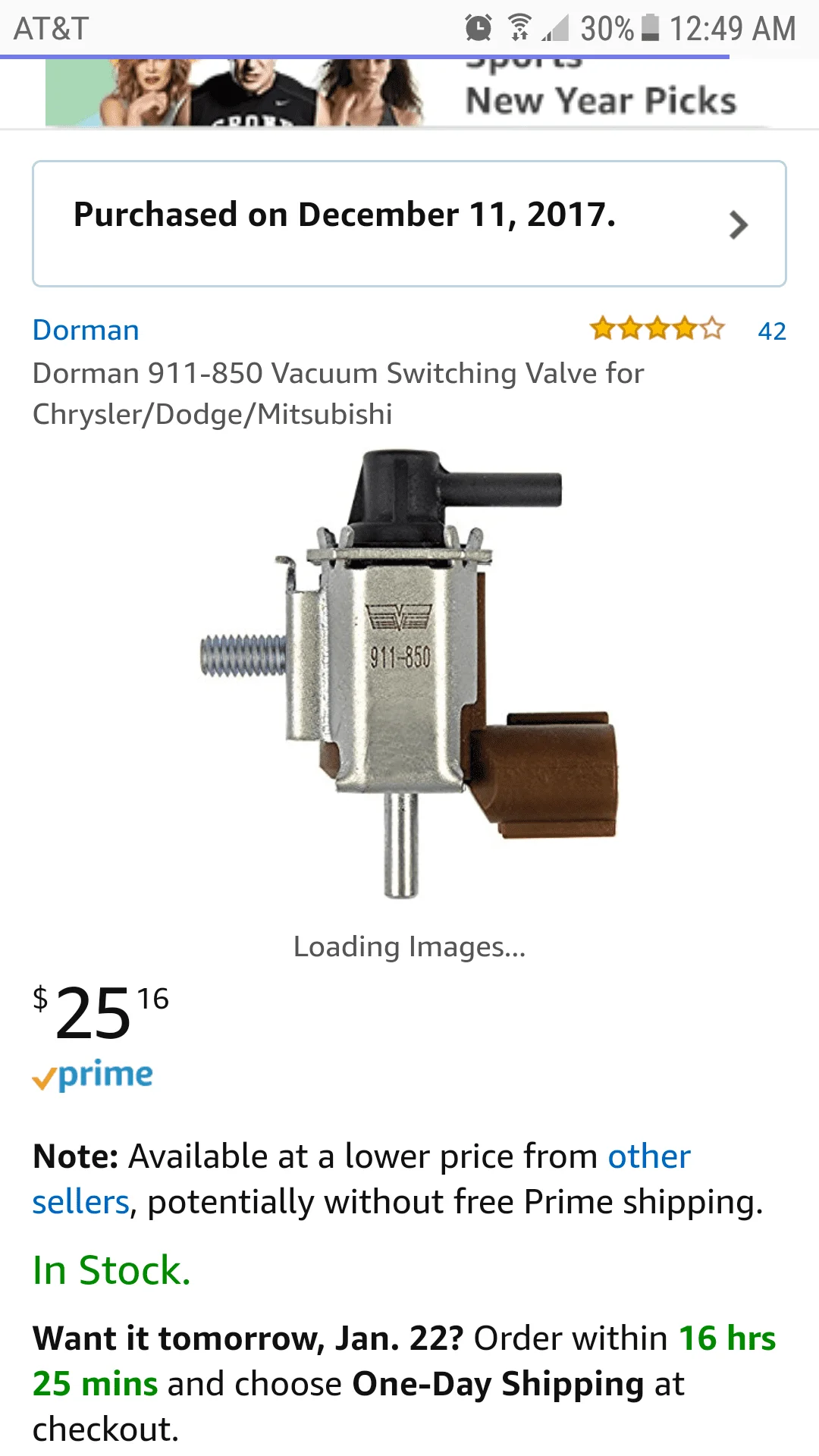View the star rating reviews
The width and height of the screenshot is (819, 1456).
[657, 329]
